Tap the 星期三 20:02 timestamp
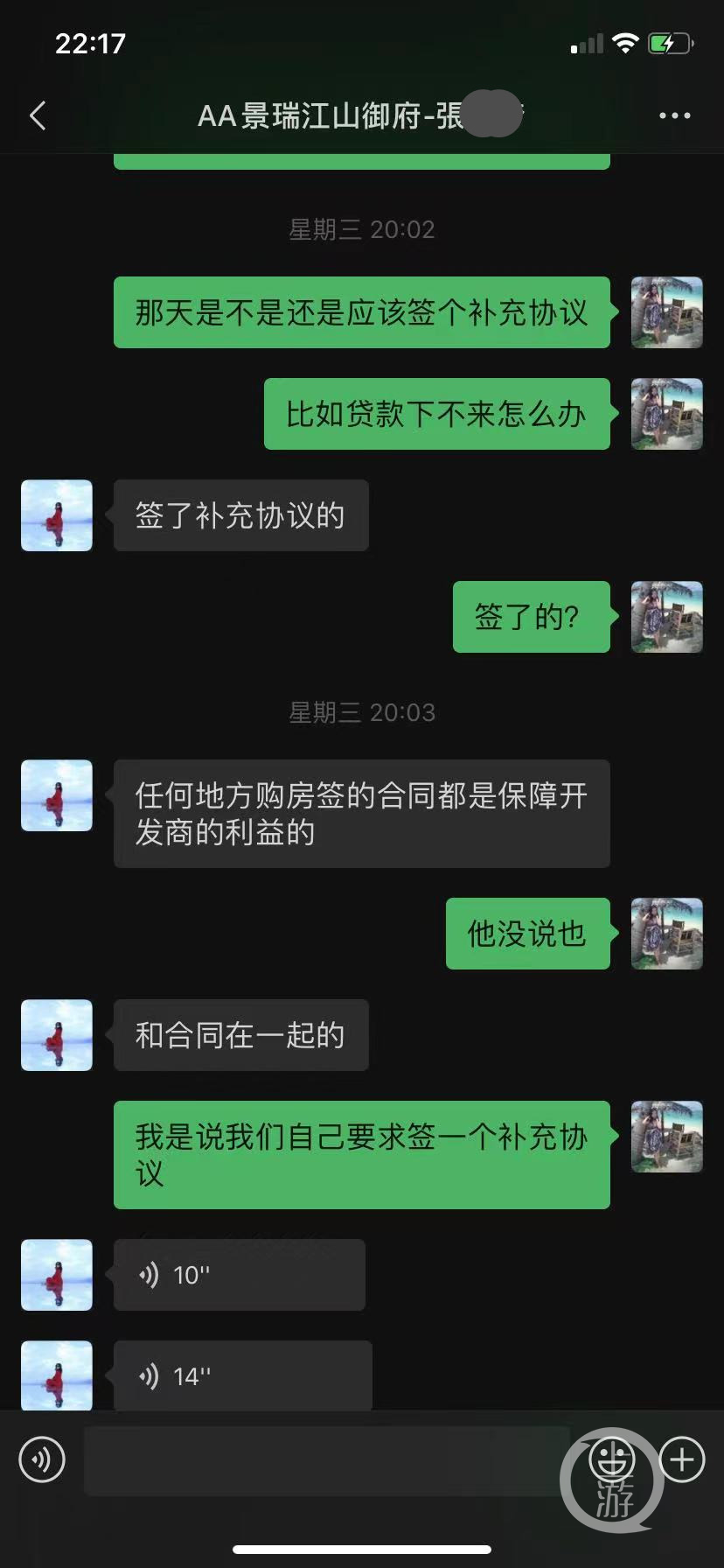Viewport: 724px width, 1568px height. [362, 228]
